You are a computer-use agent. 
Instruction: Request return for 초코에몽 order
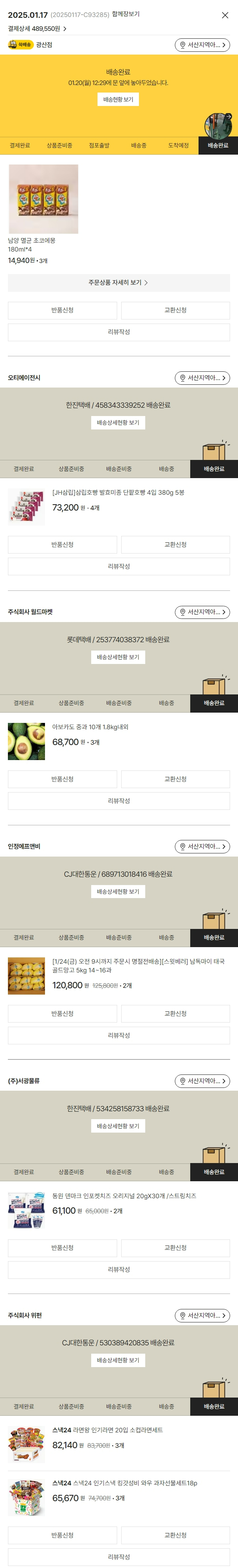[62, 310]
